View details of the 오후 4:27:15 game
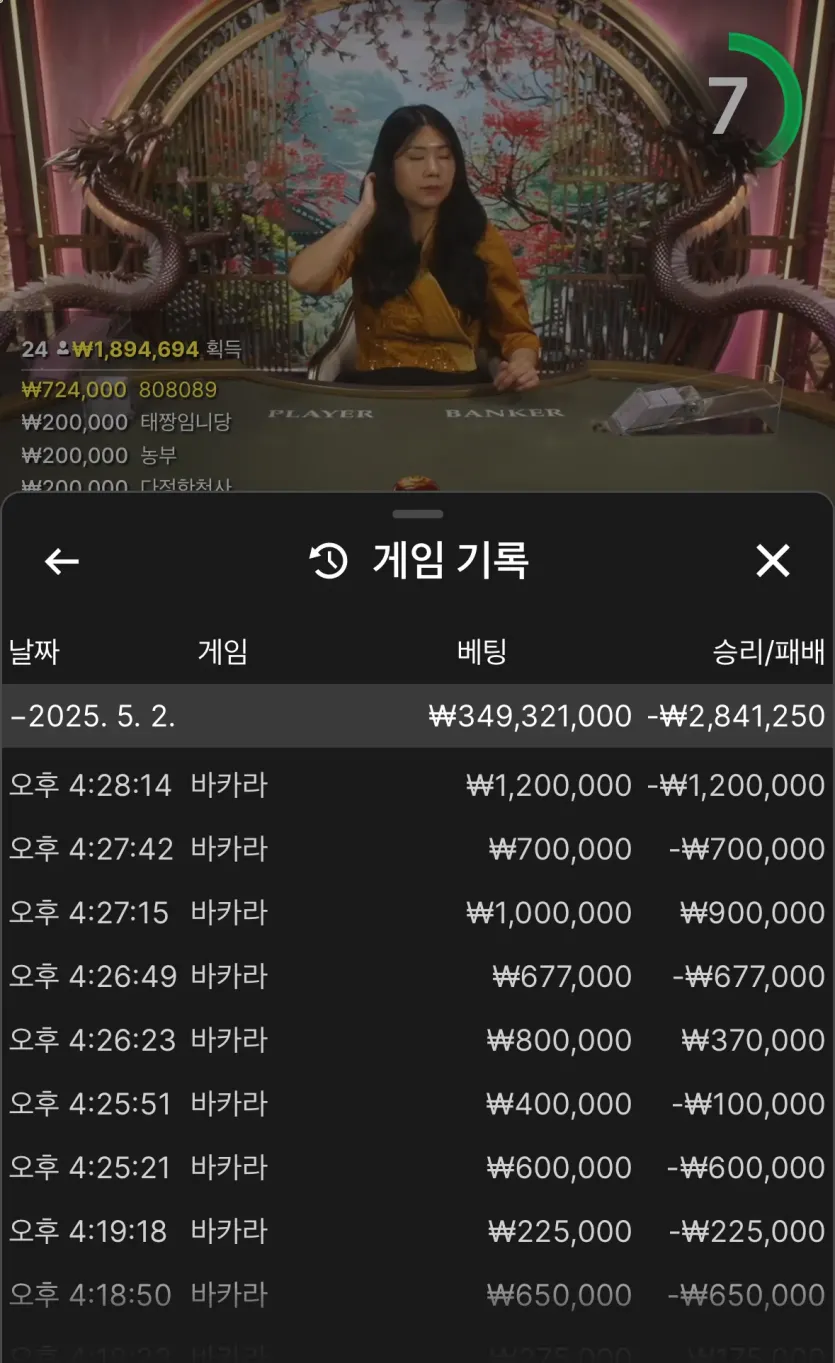Viewport: 835px width, 1363px height. click(x=417, y=912)
